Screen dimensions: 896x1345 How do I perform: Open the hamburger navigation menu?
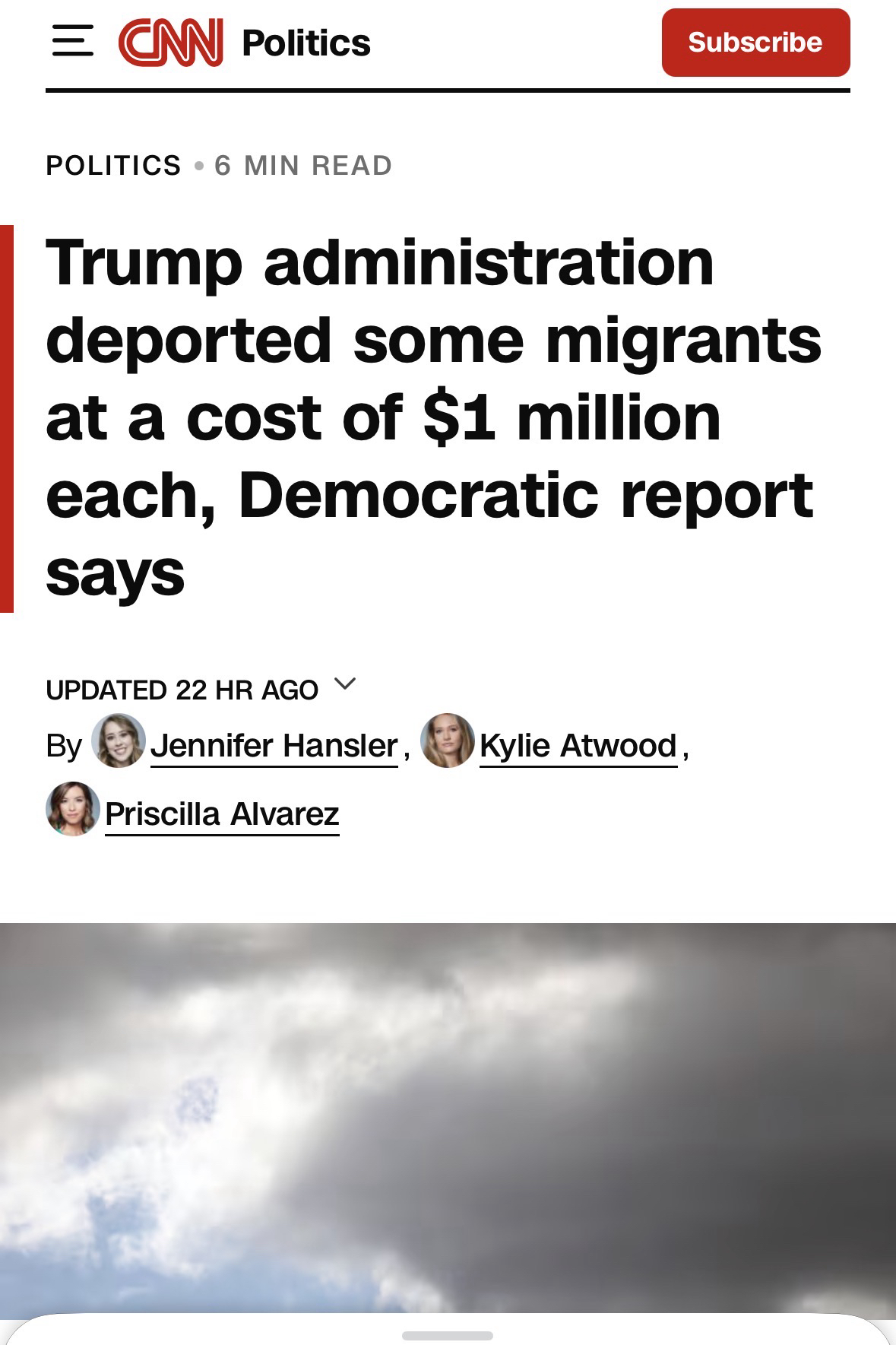coord(72,42)
